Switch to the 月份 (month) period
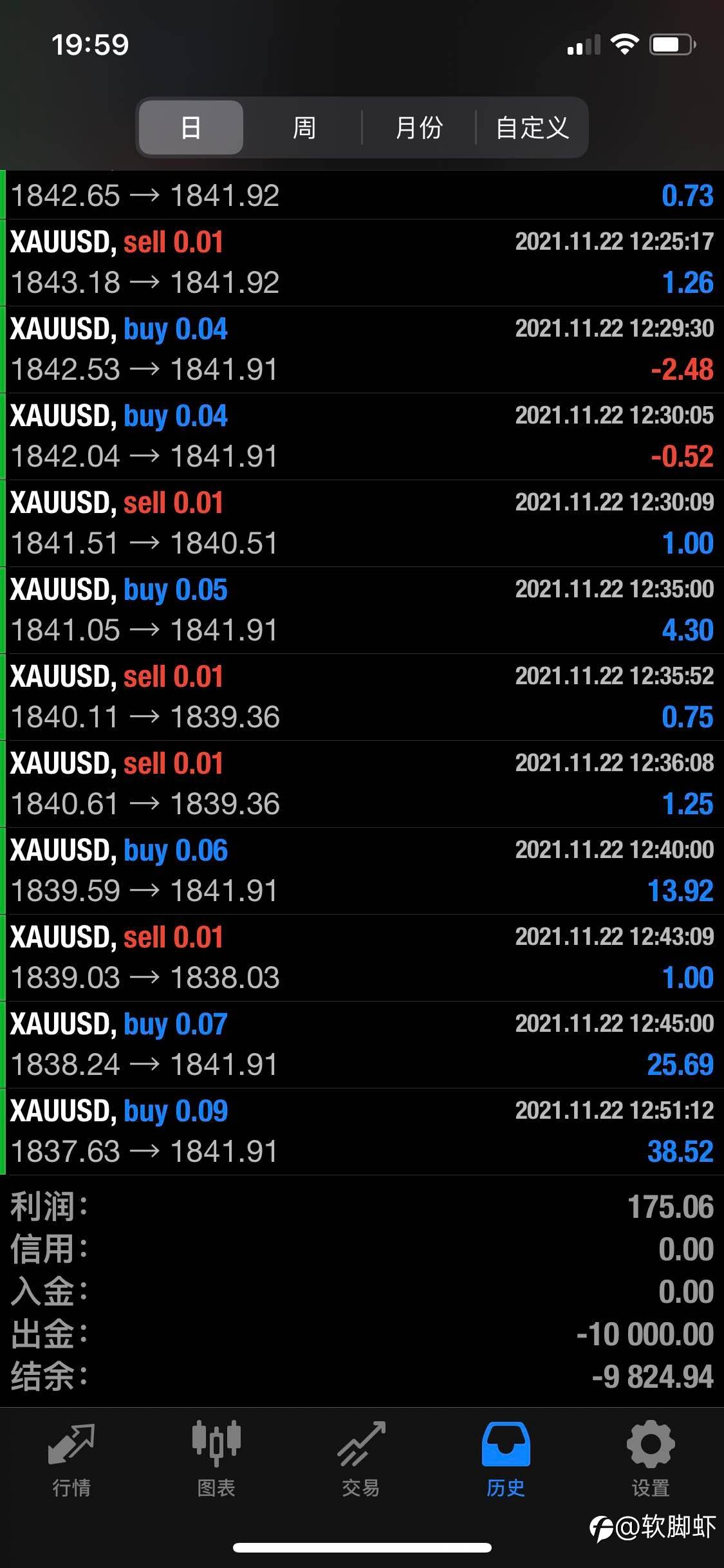 418,127
